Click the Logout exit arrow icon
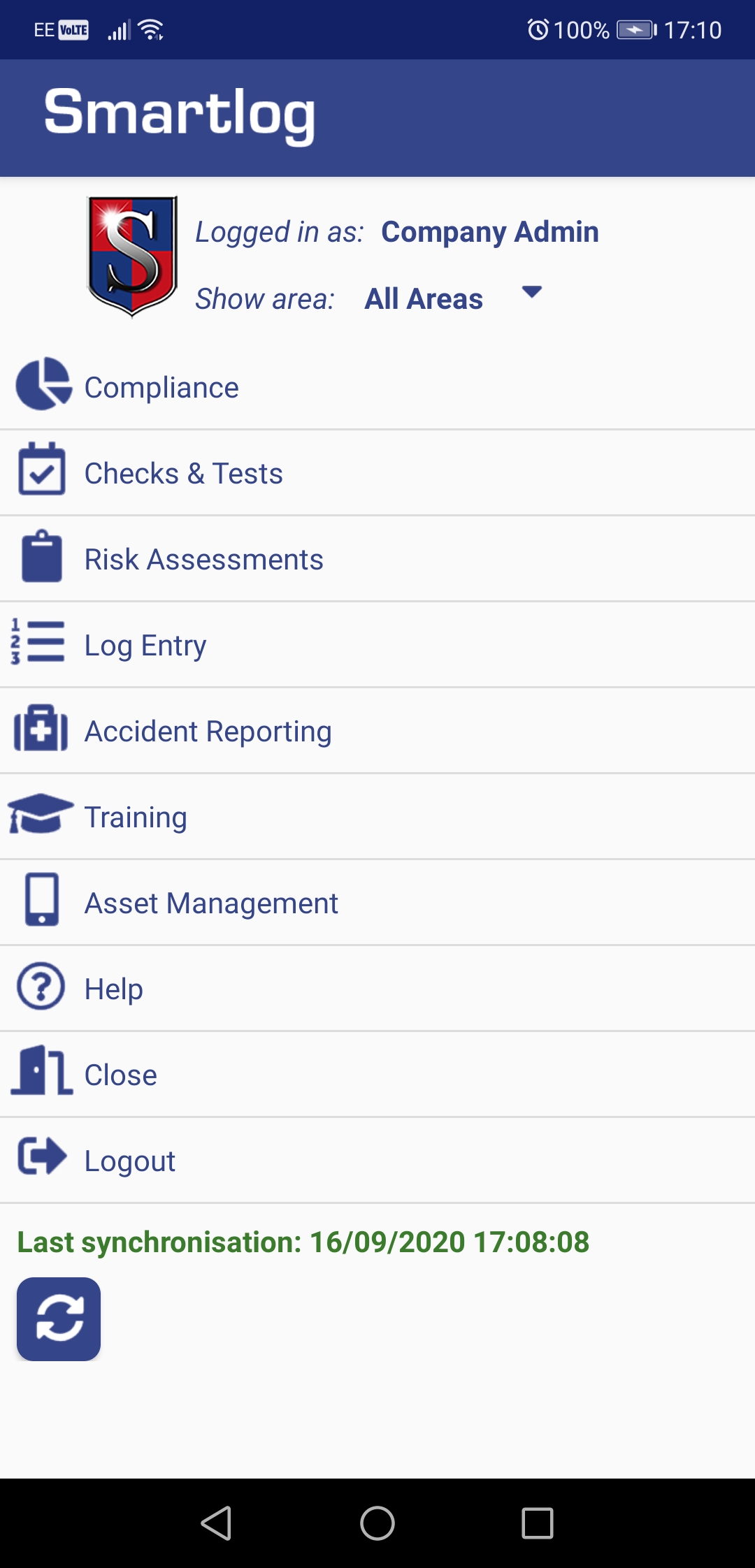This screenshot has width=755, height=1568. pos(40,1159)
